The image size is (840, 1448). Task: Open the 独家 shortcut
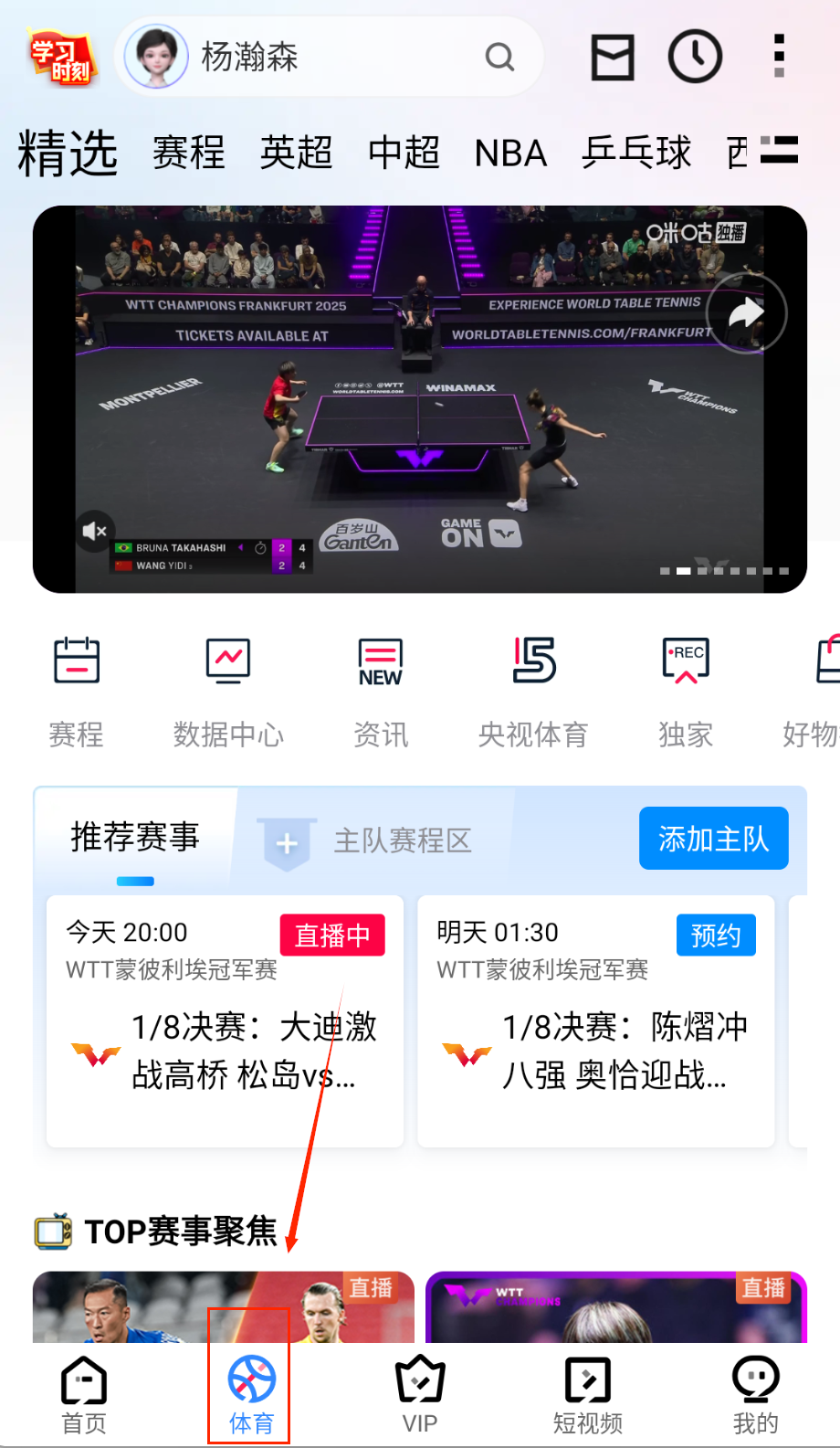(x=686, y=692)
